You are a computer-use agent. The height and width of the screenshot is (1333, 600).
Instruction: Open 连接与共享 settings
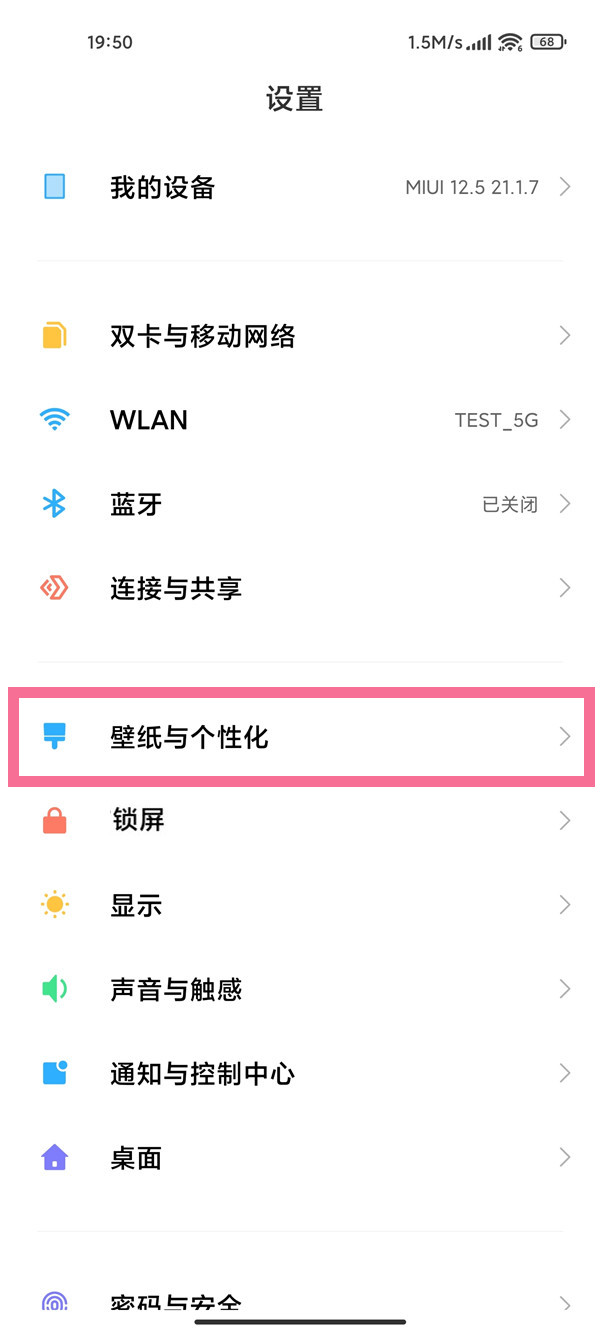point(300,588)
